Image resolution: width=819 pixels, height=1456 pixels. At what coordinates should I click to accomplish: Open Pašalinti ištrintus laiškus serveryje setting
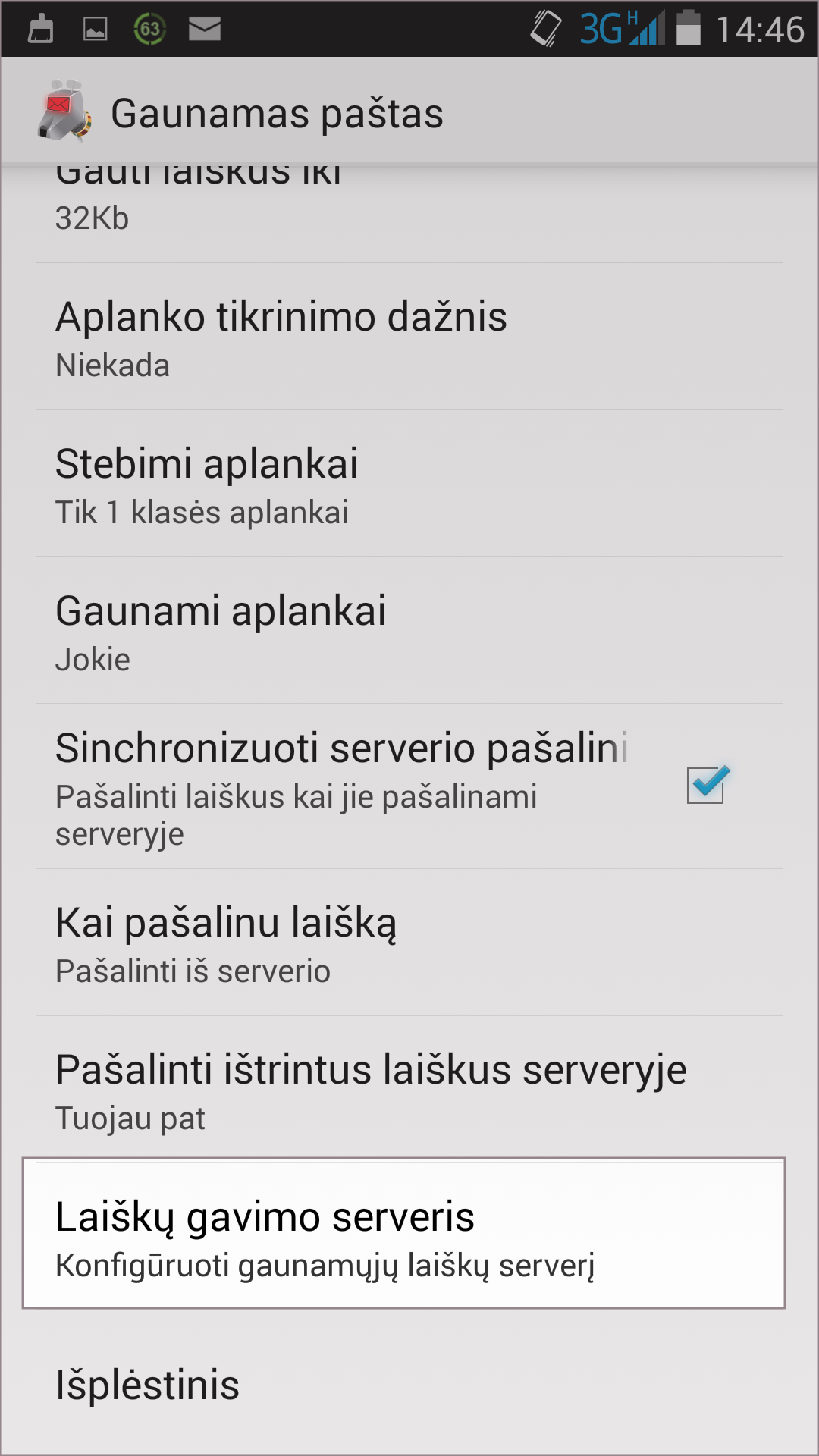point(409,1090)
